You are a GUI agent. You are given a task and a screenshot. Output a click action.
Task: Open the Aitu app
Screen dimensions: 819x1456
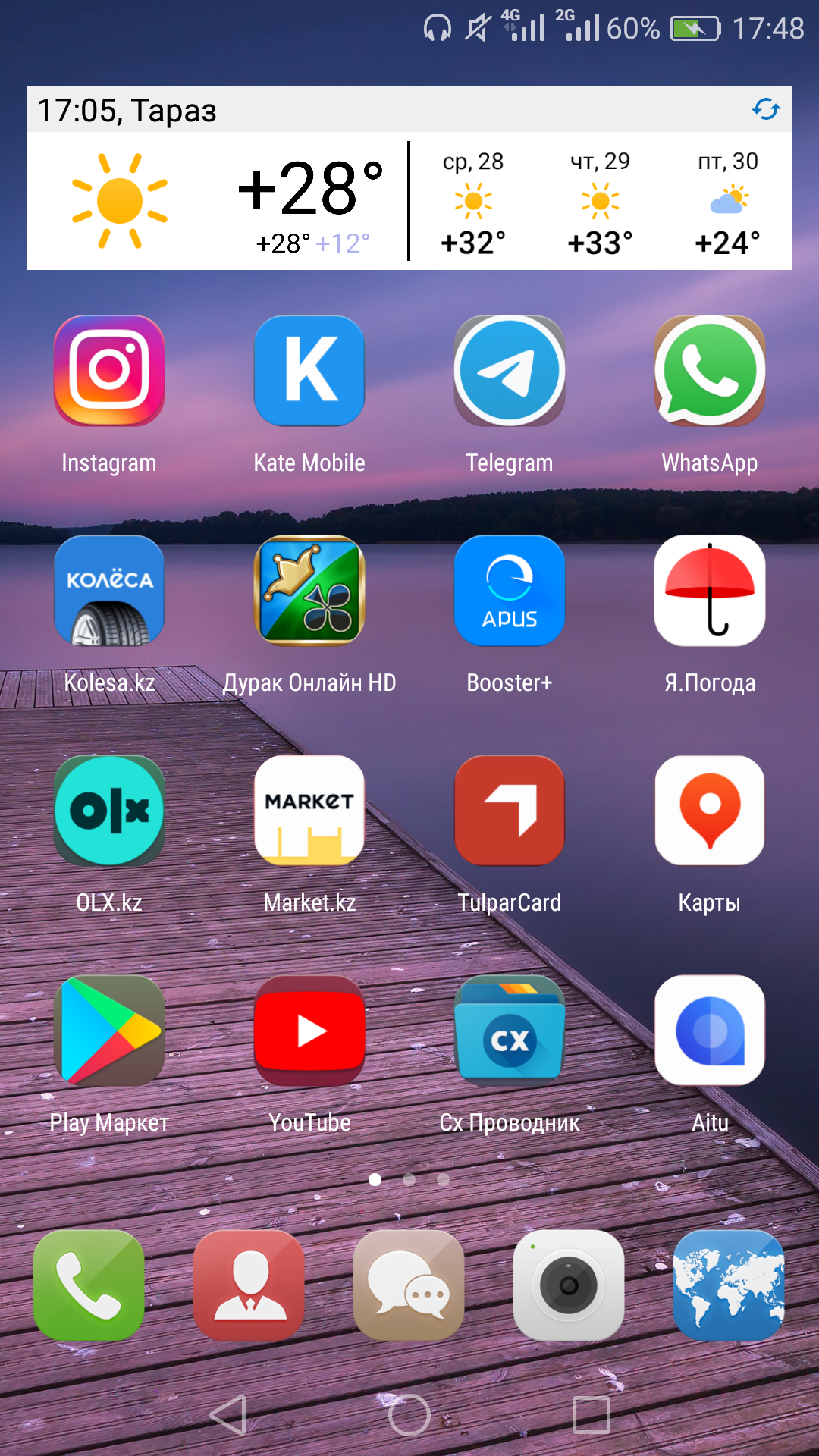click(710, 1031)
